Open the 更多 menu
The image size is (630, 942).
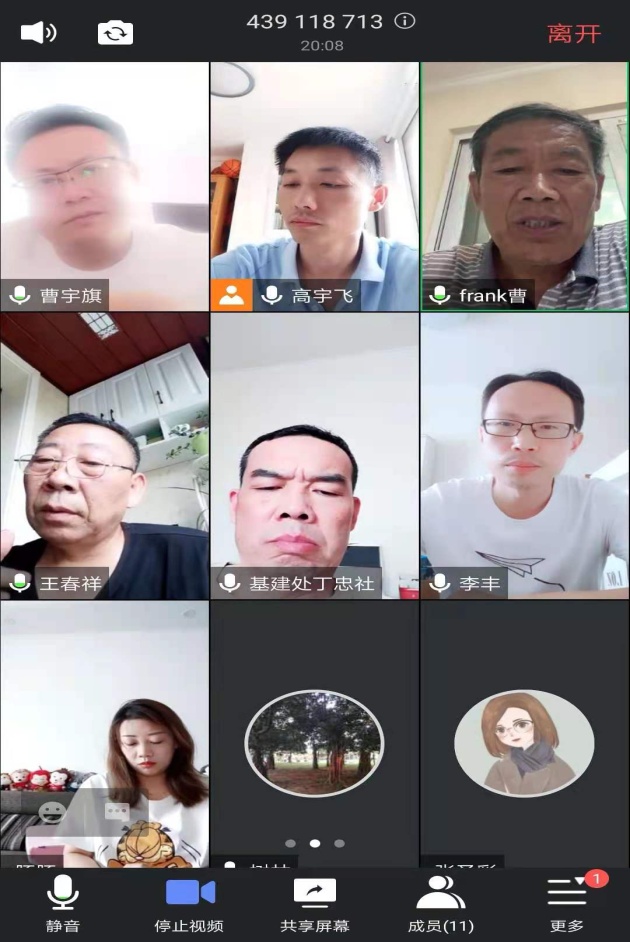[566, 903]
